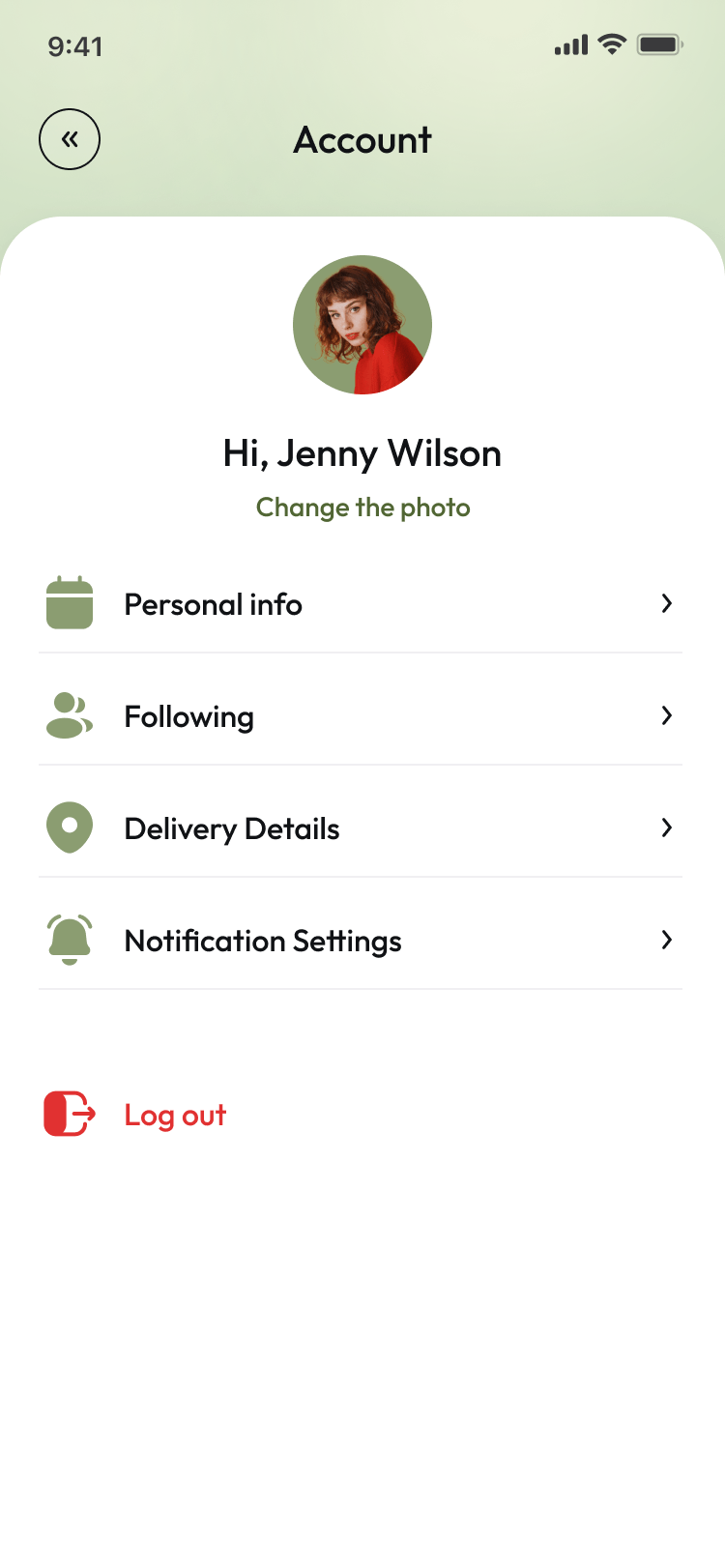The width and height of the screenshot is (725, 1568).
Task: Click the back arrow icon at top left
Action: (x=69, y=138)
